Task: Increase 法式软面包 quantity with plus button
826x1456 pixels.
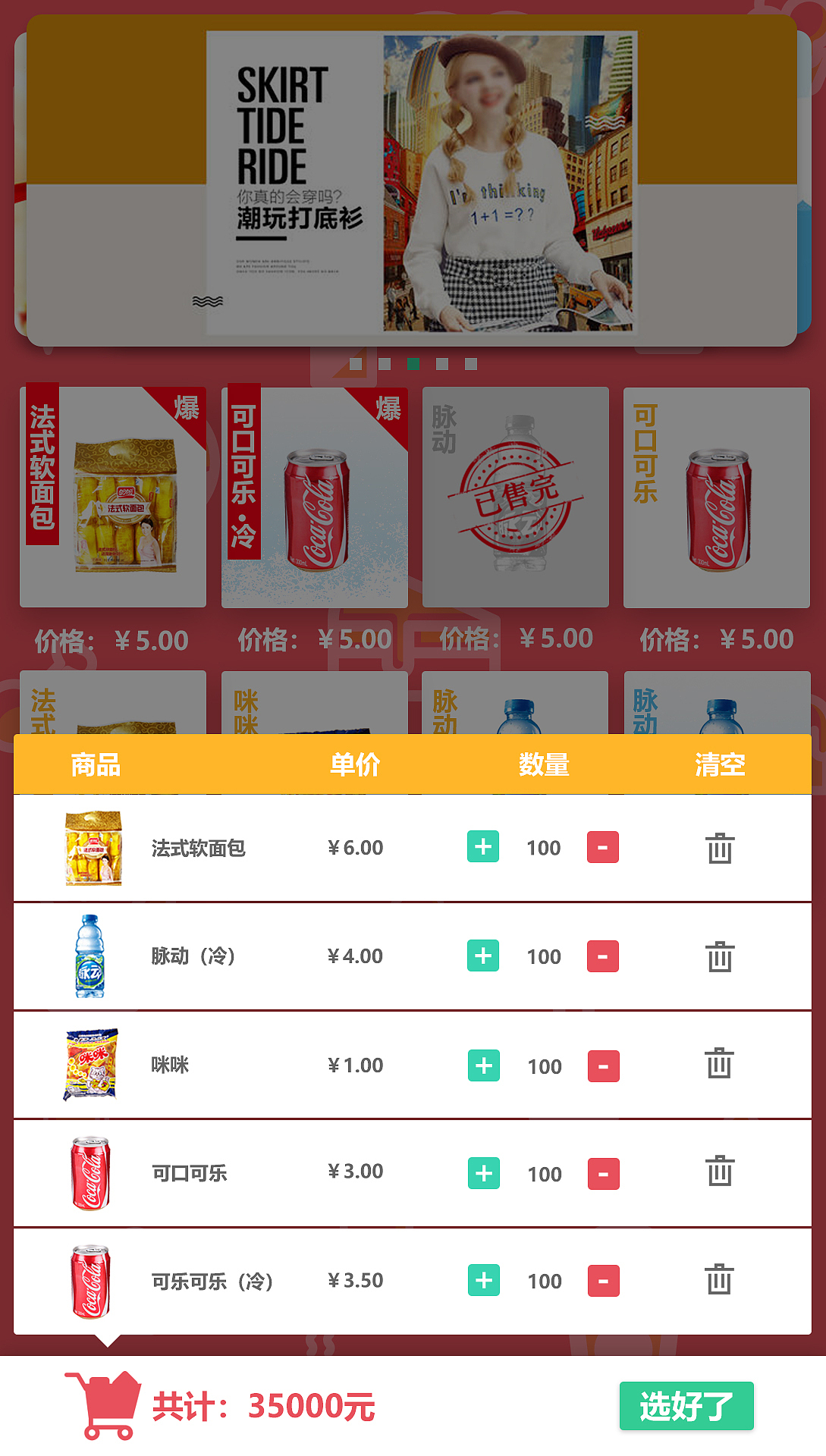Action: coord(482,848)
